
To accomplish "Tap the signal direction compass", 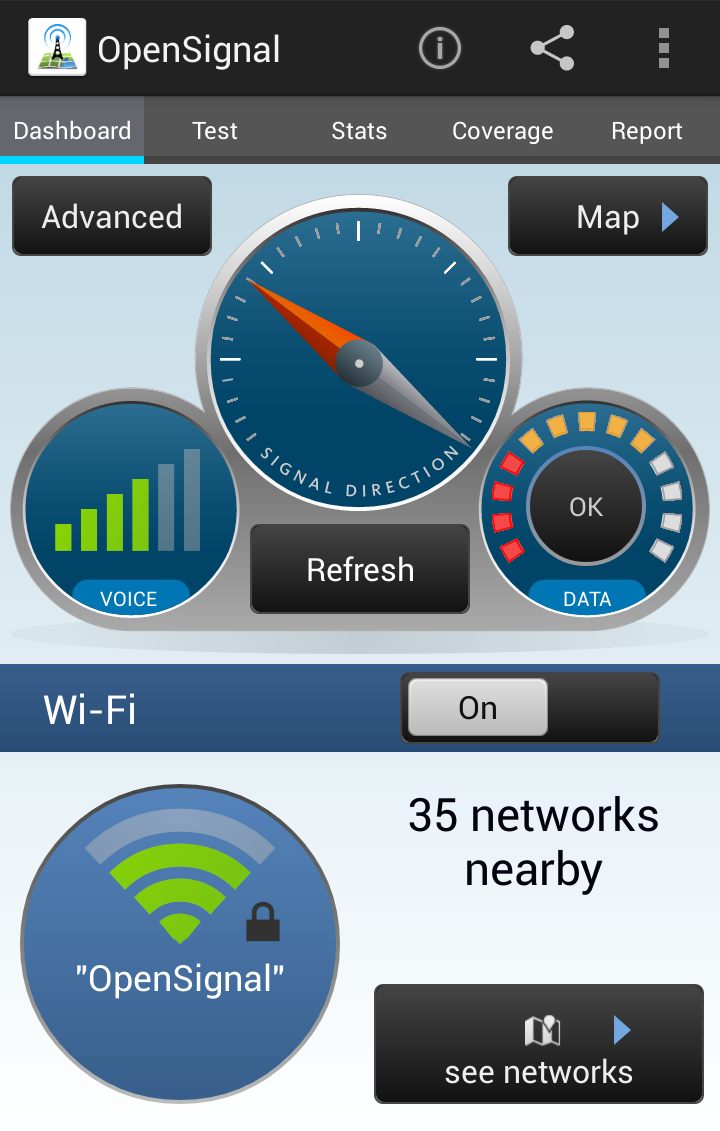I will 358,360.
